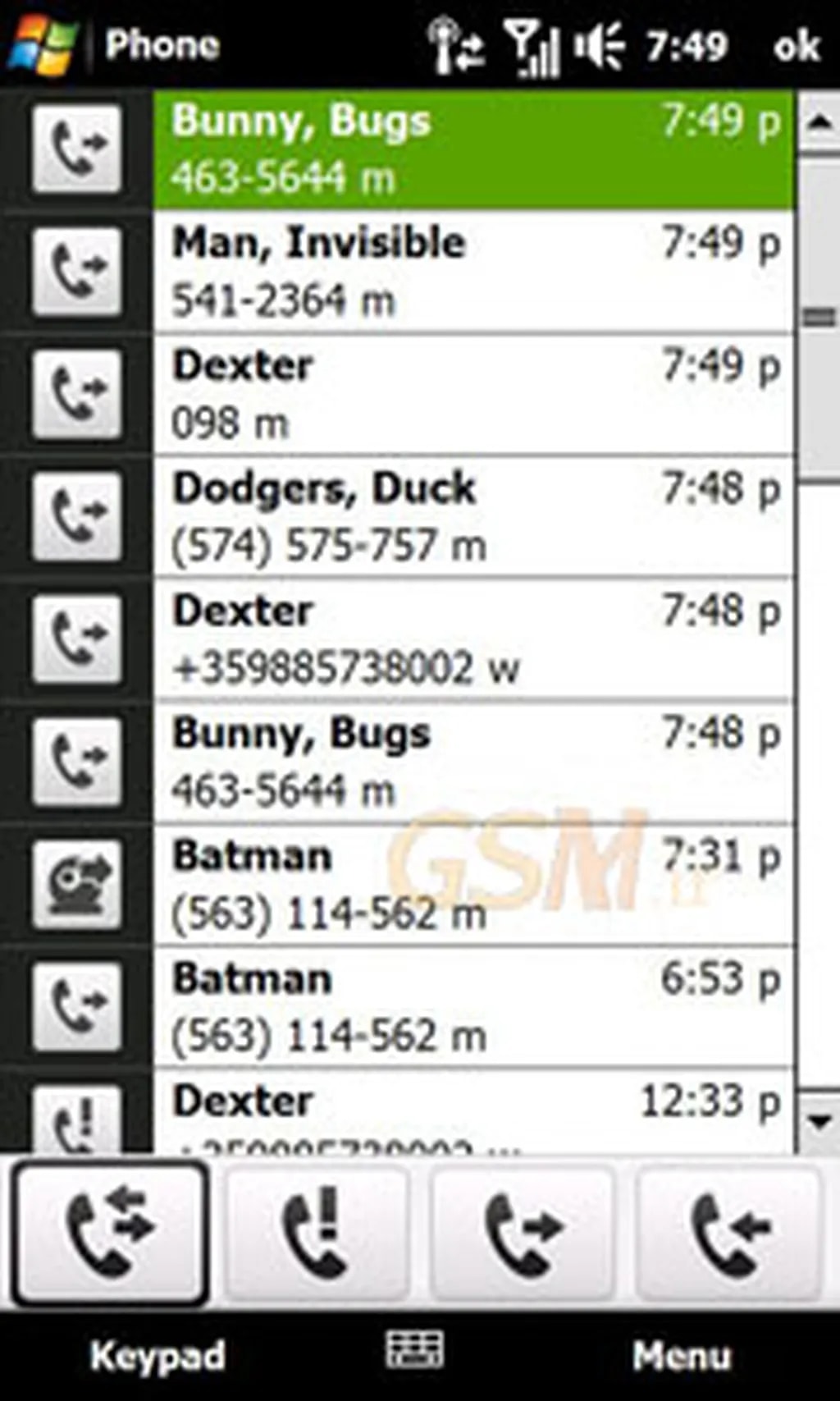Open the Dodgers, Duck call entry

point(472,516)
